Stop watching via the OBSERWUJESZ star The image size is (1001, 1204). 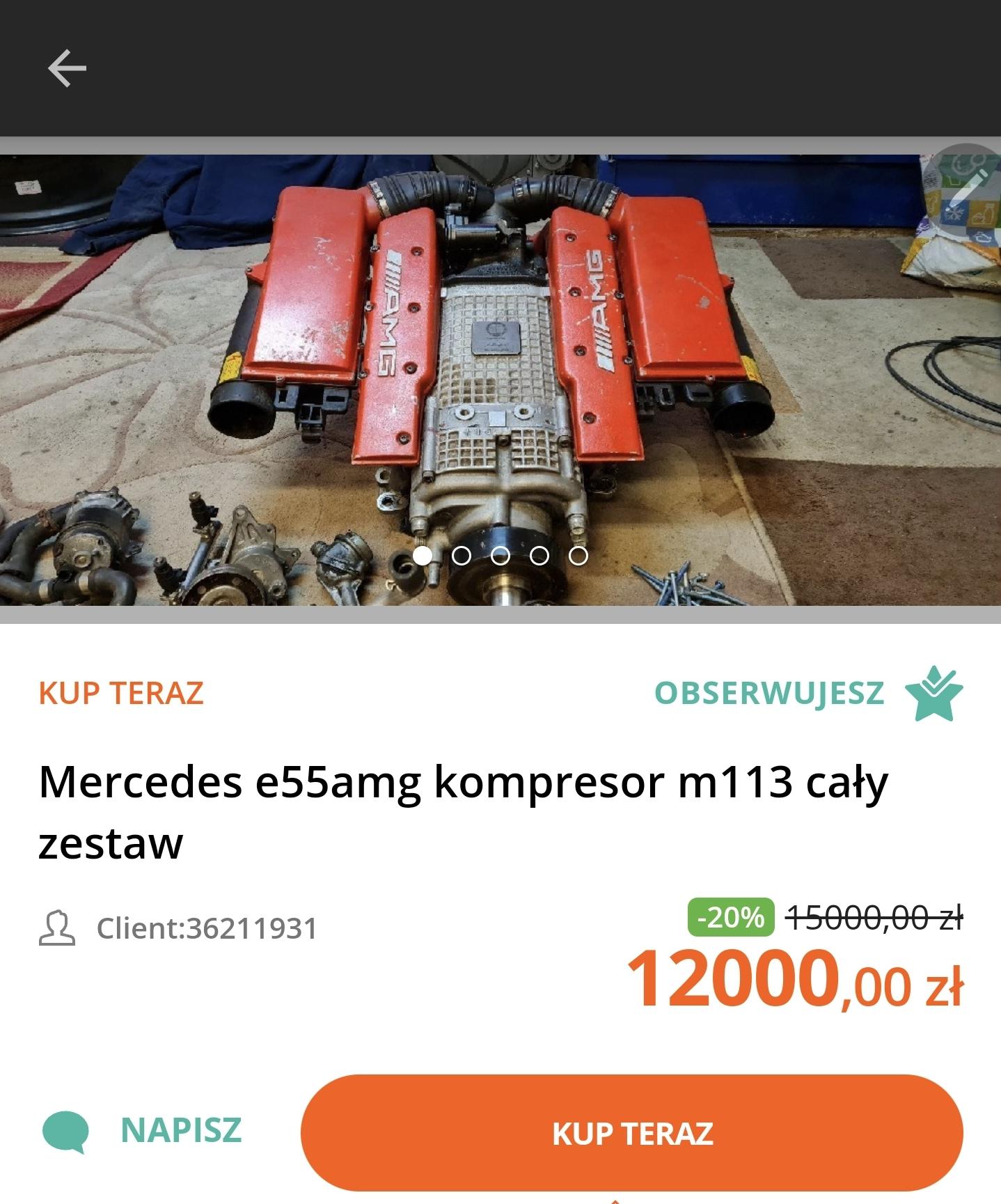pyautogui.click(x=933, y=694)
